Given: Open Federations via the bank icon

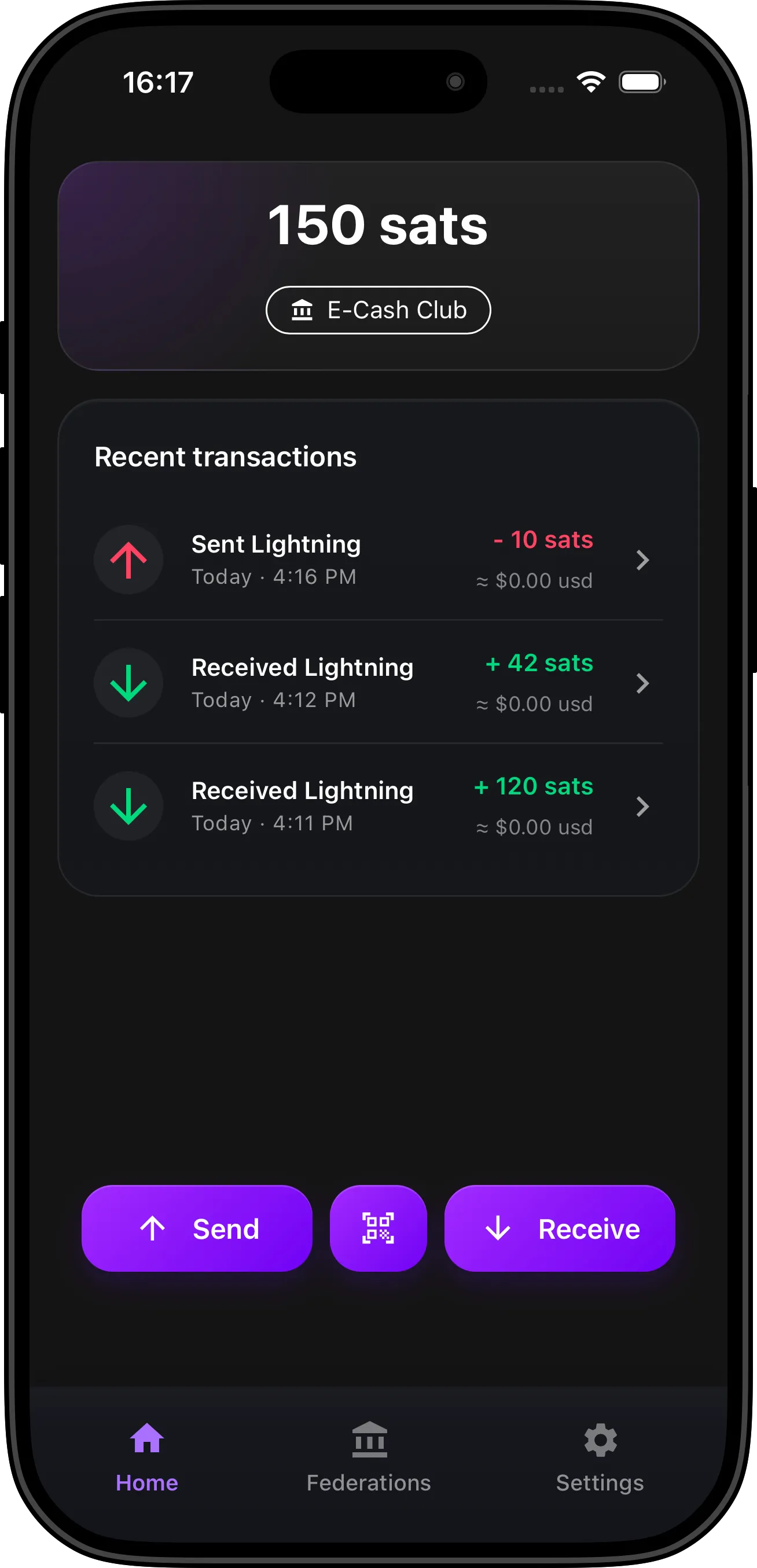Looking at the screenshot, I should point(368,1438).
